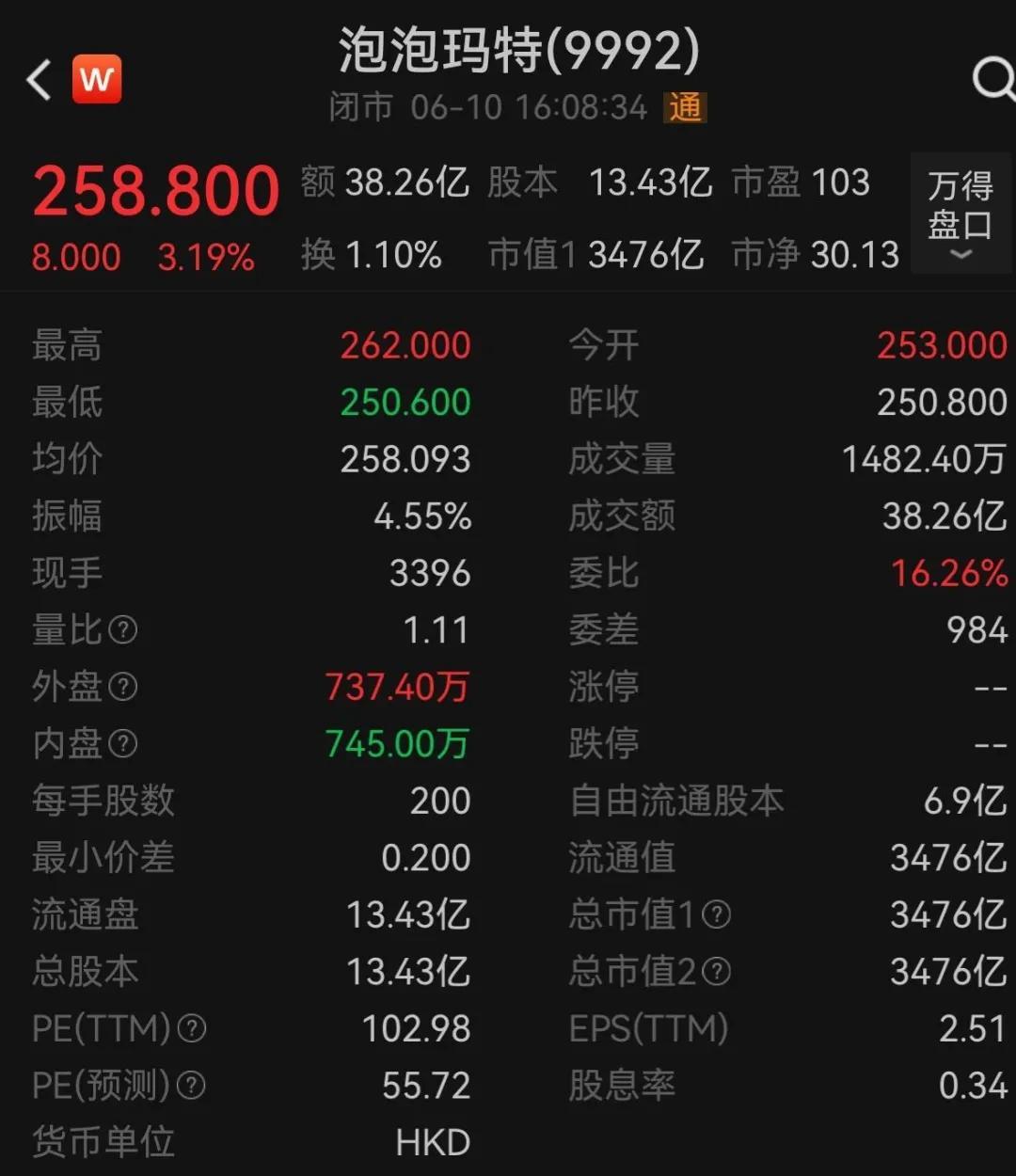
Task: Show help for PE(TTM)
Action: [x=192, y=1028]
